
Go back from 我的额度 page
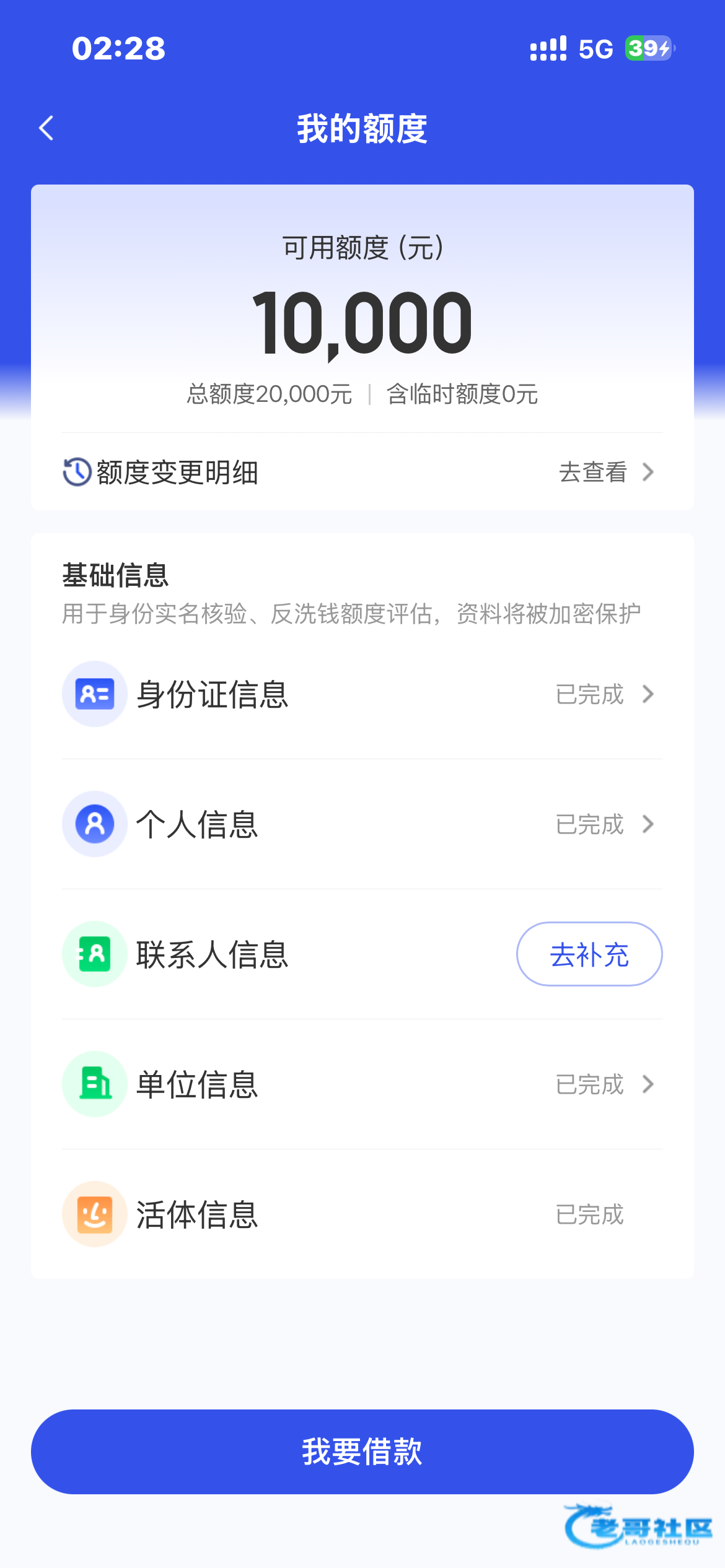click(x=46, y=128)
